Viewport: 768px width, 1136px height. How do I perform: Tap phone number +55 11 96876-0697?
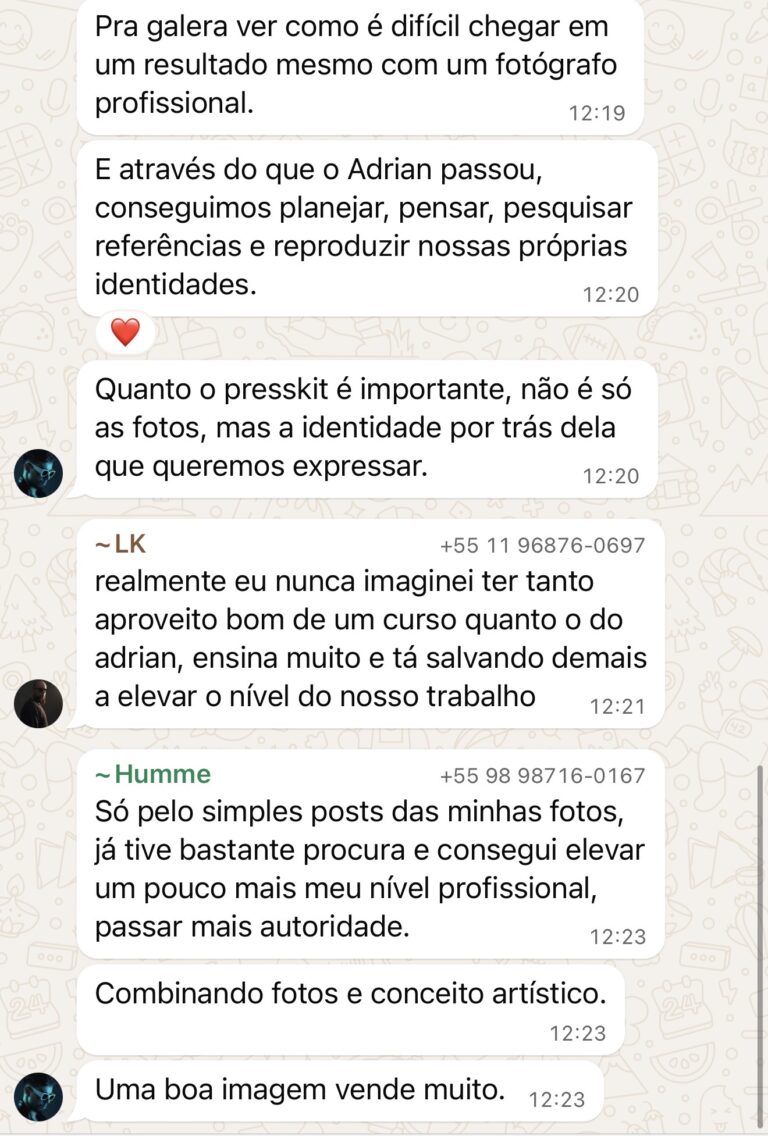tap(542, 546)
